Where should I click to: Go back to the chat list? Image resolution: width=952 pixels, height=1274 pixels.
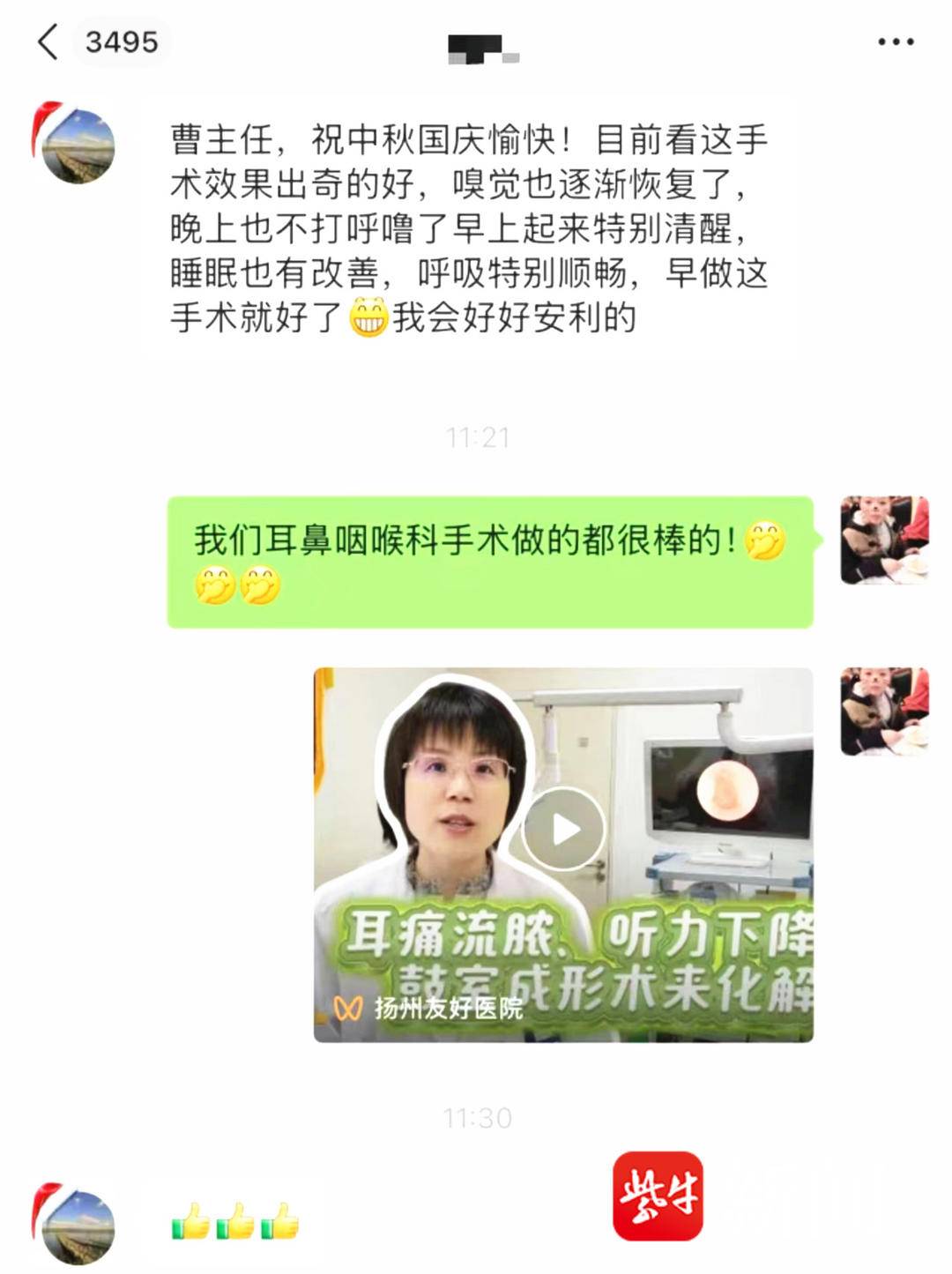point(48,41)
